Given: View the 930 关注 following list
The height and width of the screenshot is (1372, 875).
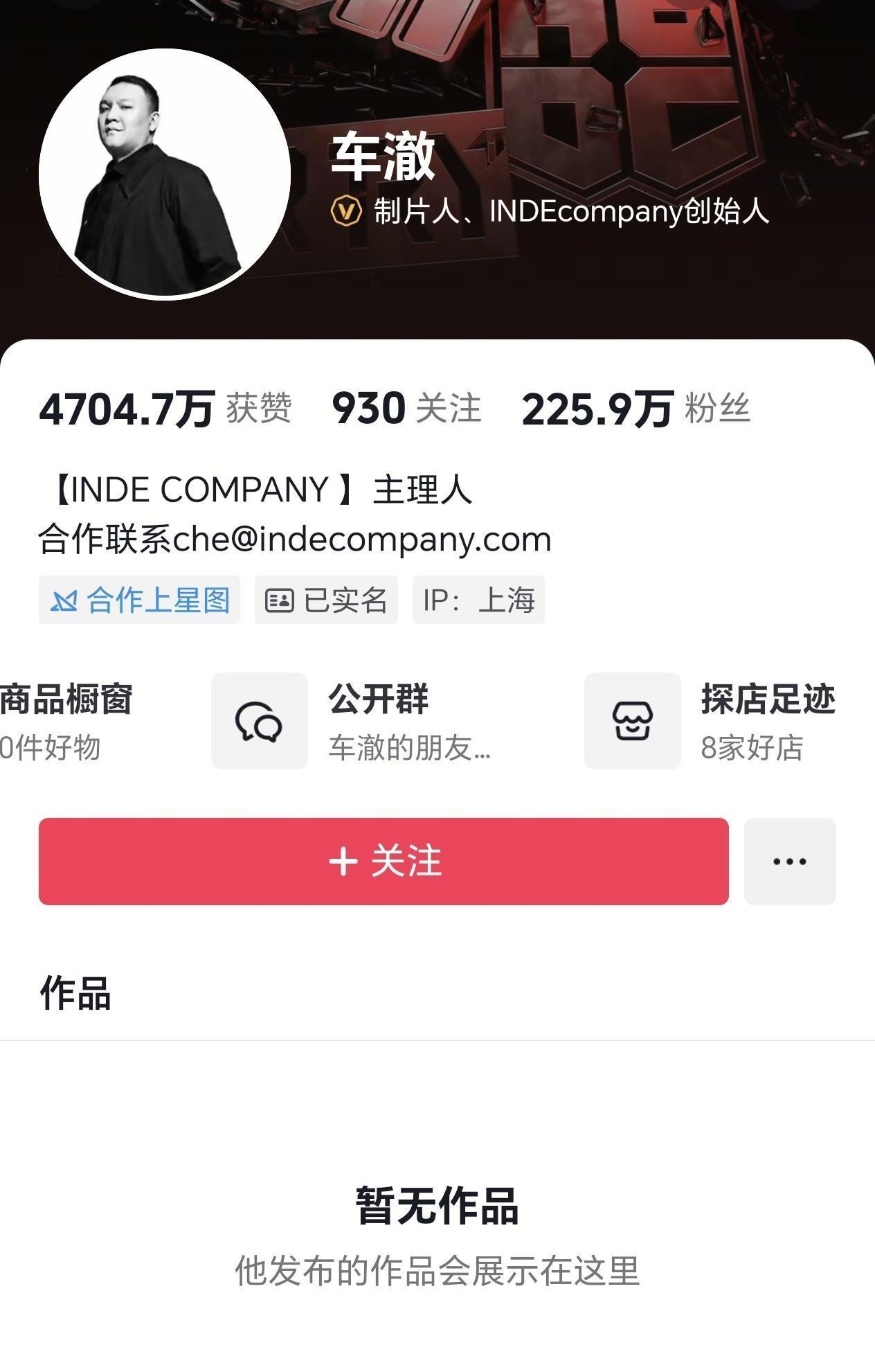Looking at the screenshot, I should tap(407, 408).
